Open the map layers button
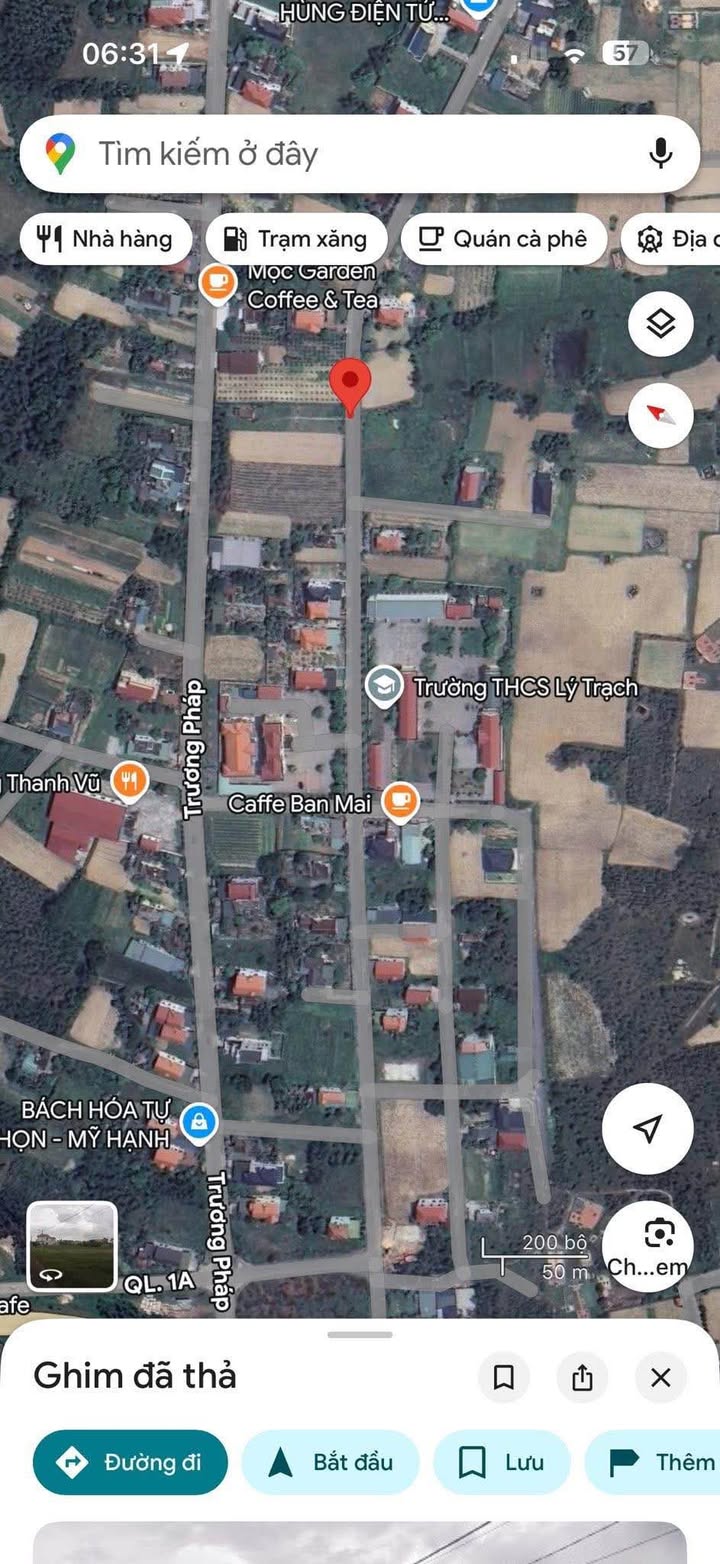The image size is (720, 1564). coord(660,324)
